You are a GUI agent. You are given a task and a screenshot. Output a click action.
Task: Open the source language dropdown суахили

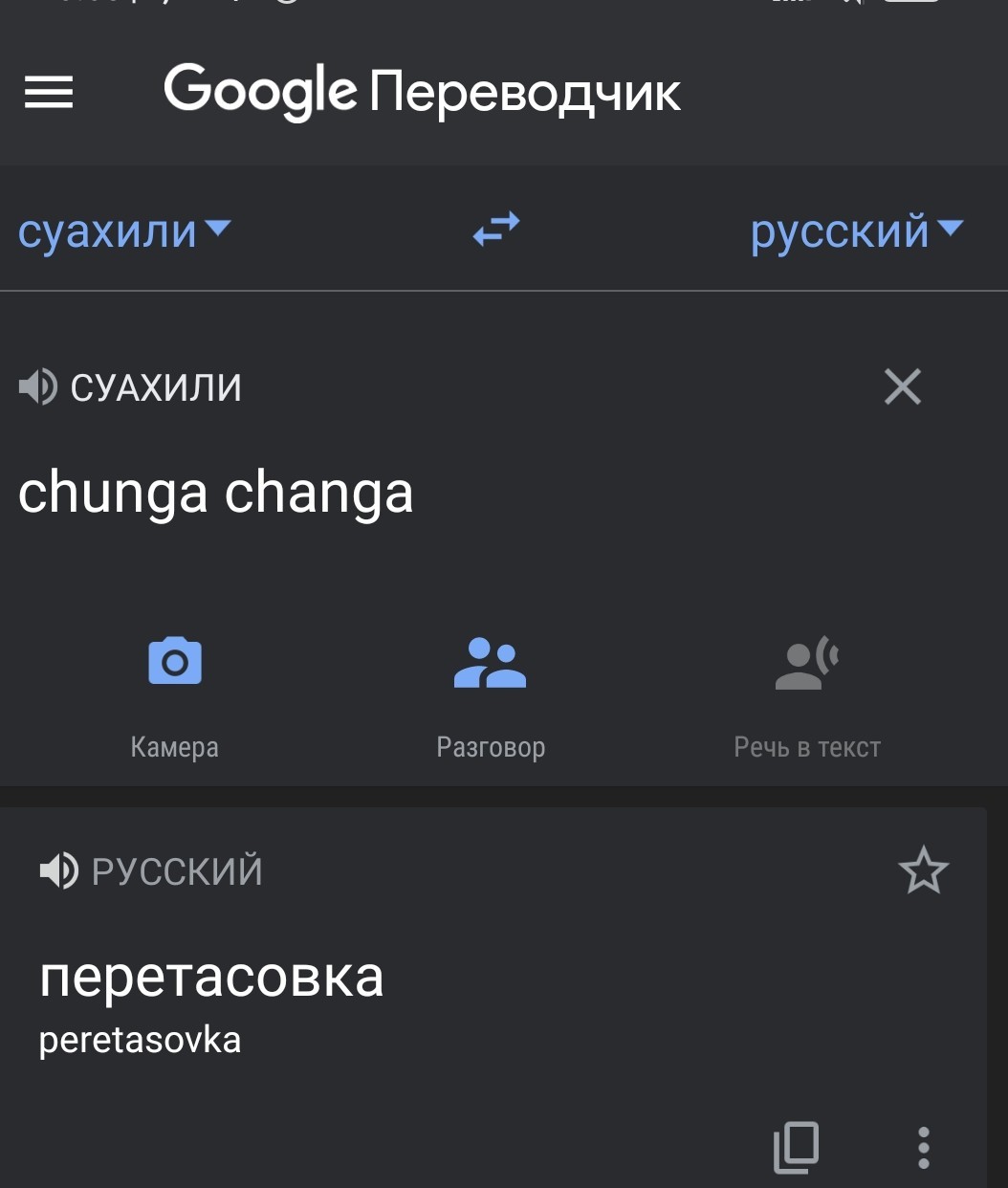pos(124,231)
